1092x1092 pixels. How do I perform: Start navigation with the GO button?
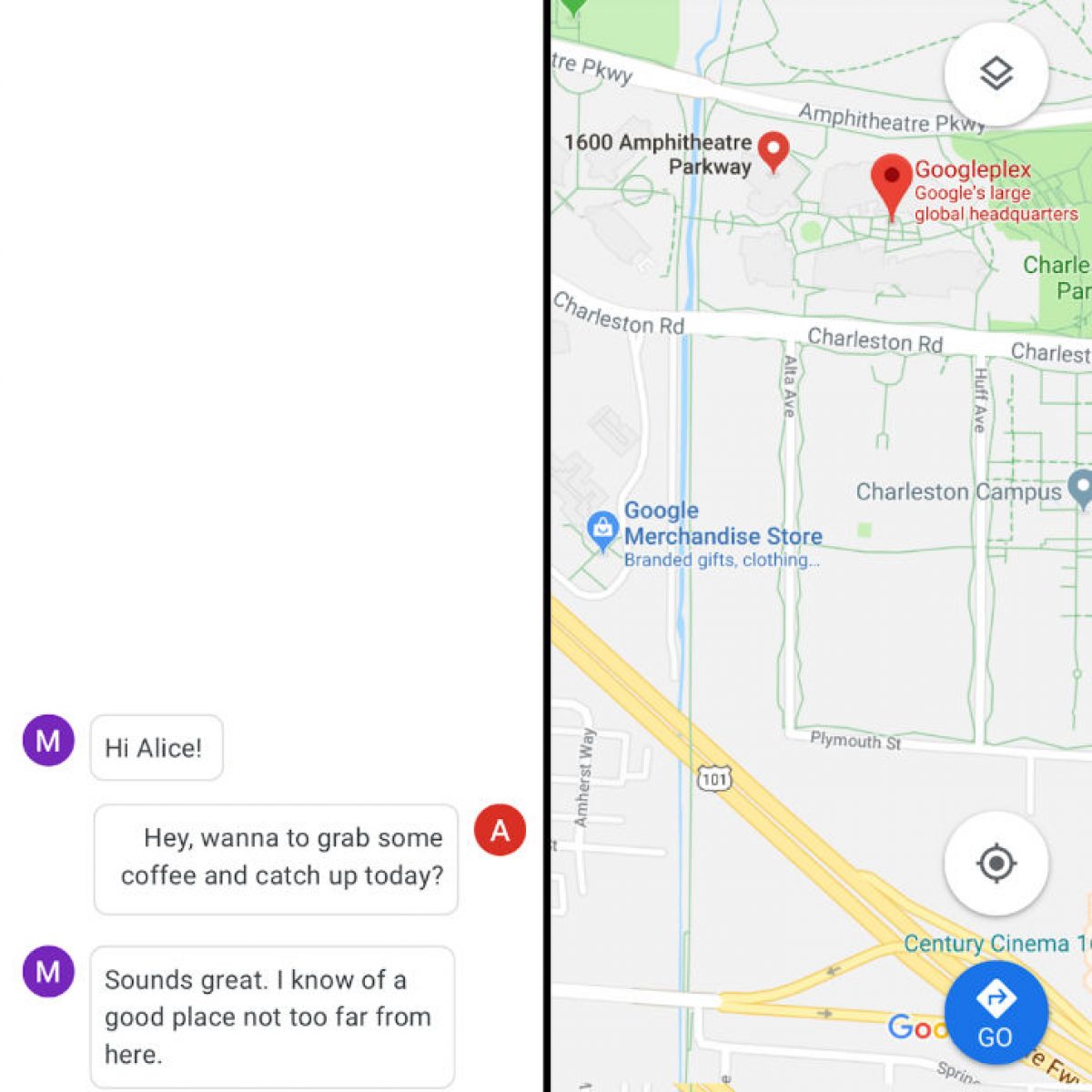pos(996,1013)
